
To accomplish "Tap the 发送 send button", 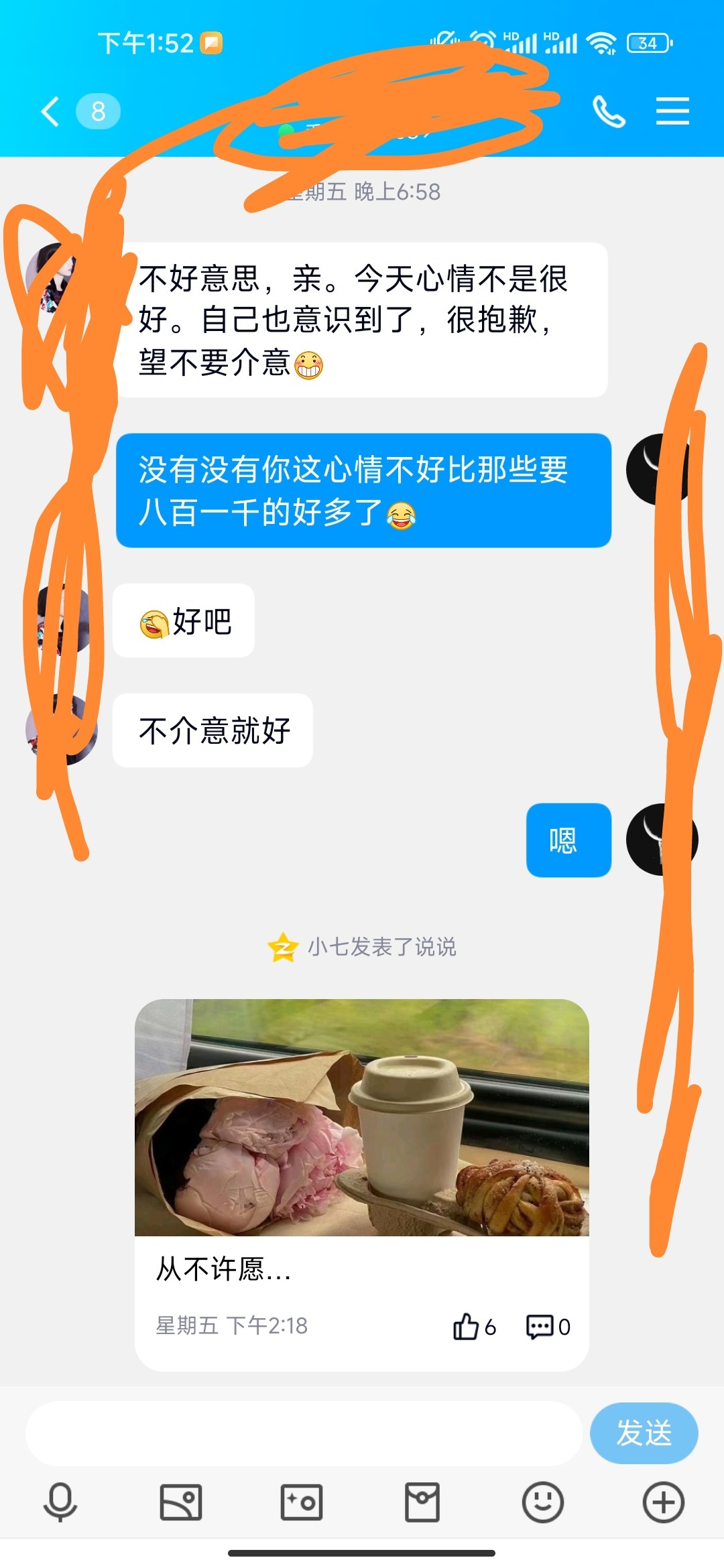I will (644, 1433).
